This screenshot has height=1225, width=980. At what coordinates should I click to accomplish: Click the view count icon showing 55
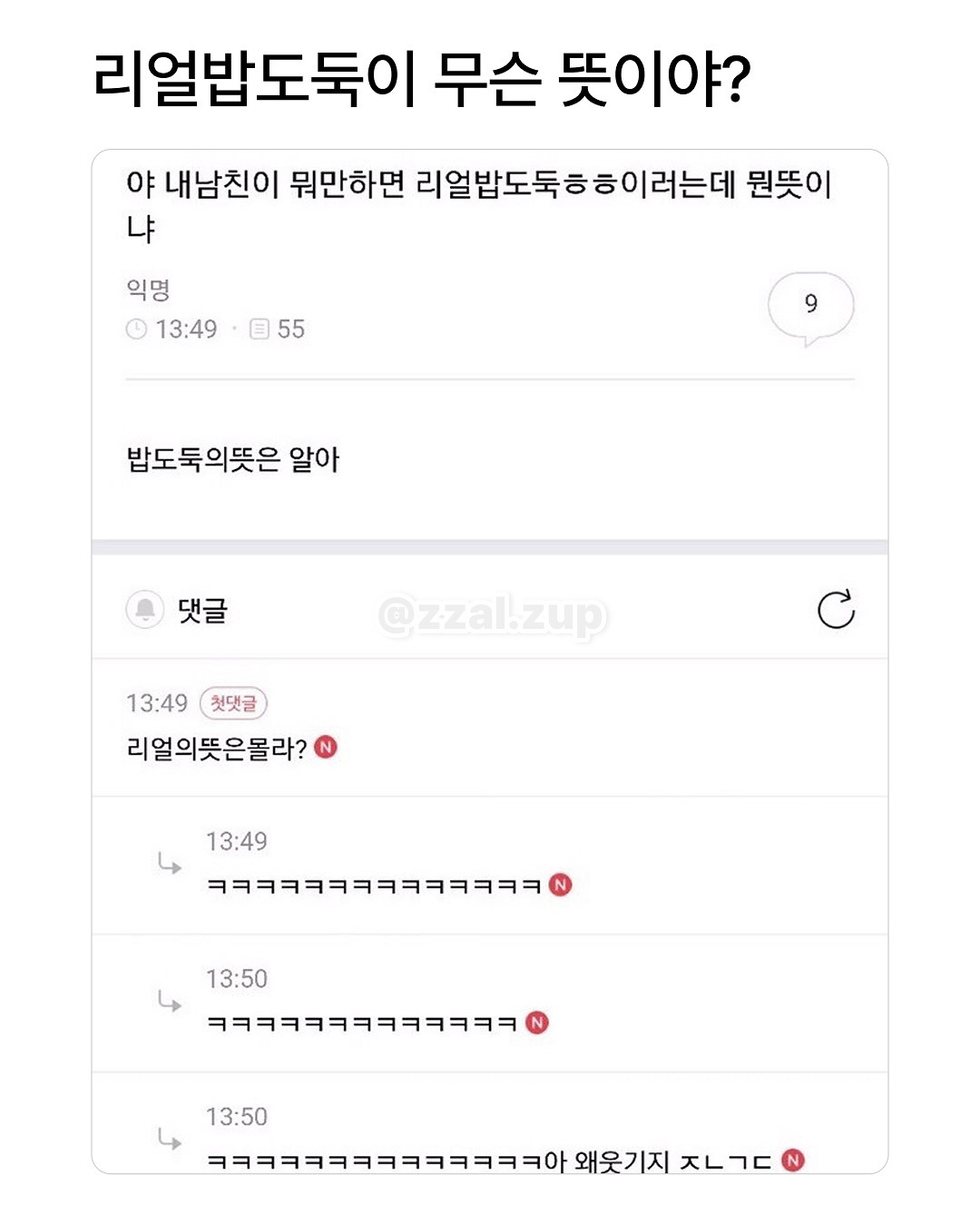(263, 329)
